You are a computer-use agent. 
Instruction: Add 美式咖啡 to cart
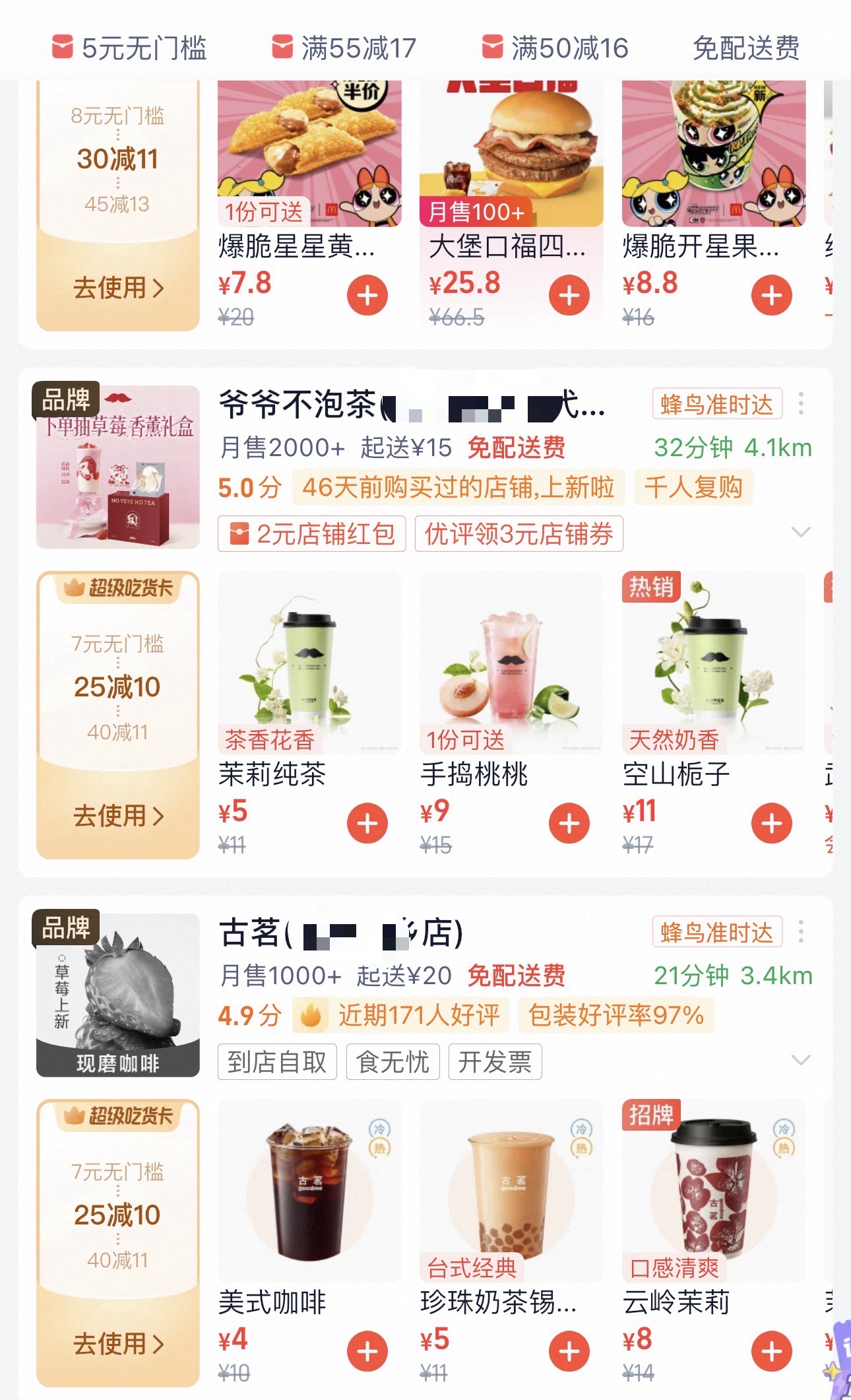pos(367,1351)
